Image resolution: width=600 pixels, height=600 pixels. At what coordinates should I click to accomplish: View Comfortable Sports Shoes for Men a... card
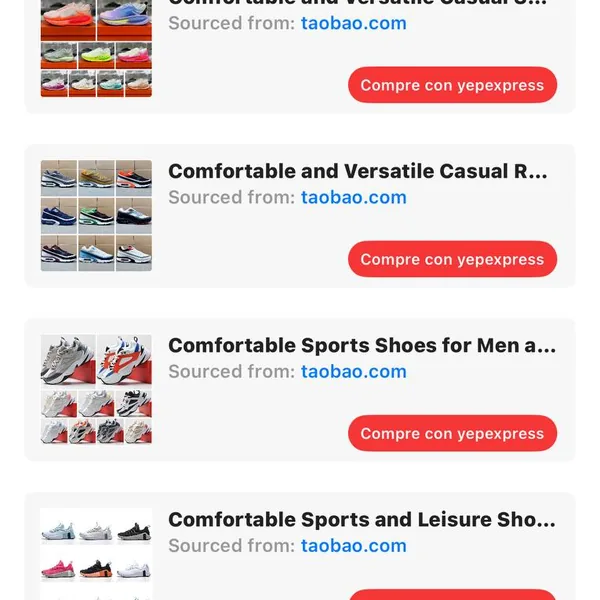[x=361, y=345]
